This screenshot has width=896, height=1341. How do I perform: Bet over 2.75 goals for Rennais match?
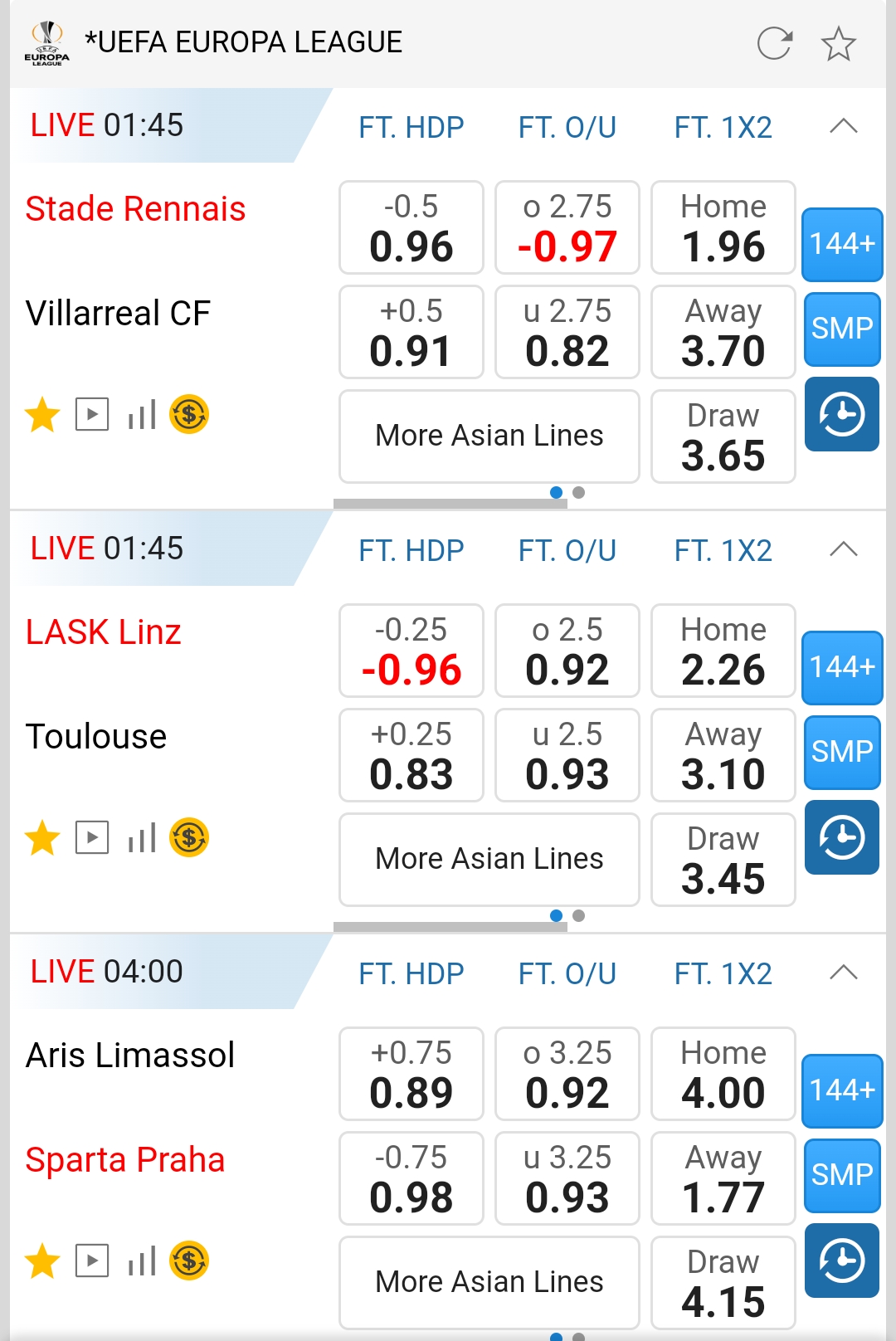[567, 228]
